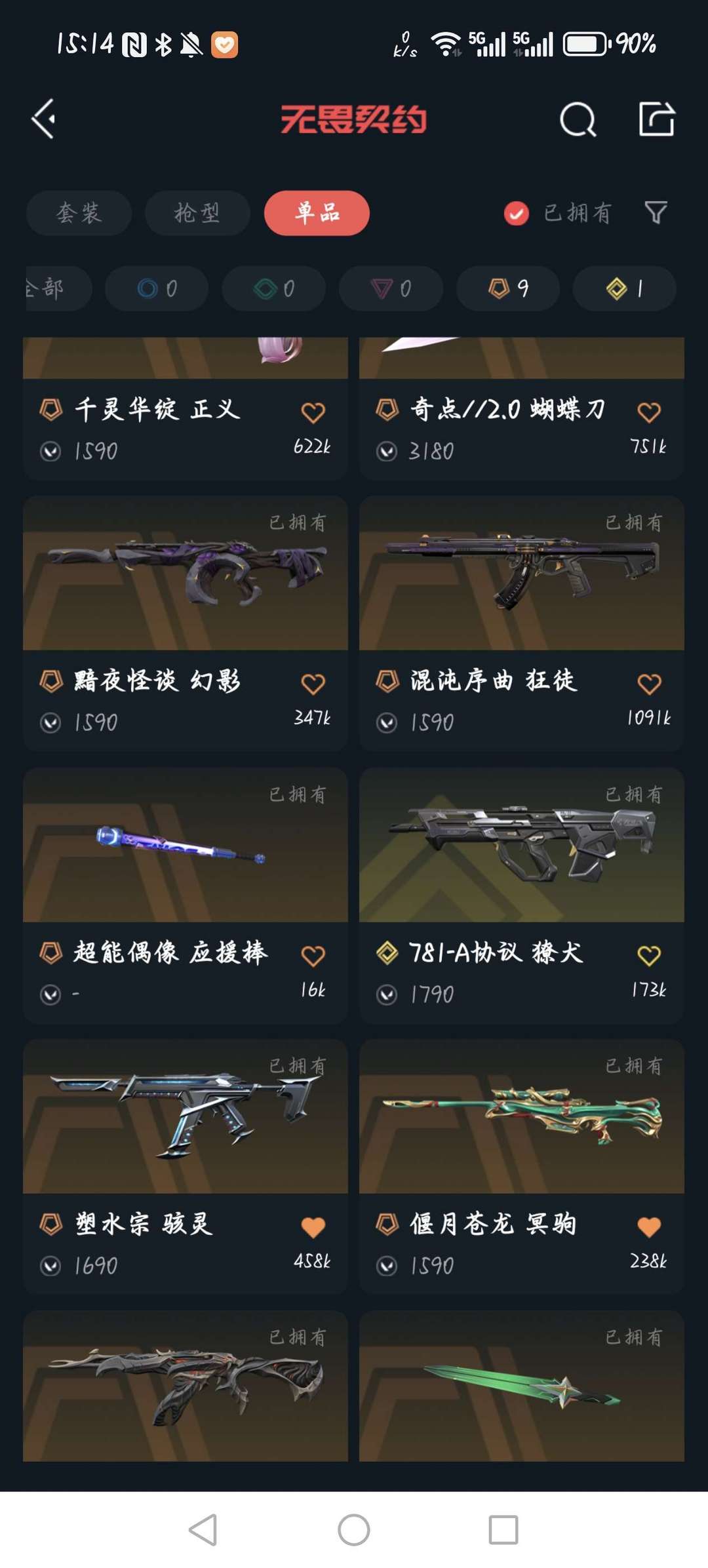Switch to the 枪型 tab
Screen dimensions: 708x1568
[197, 213]
